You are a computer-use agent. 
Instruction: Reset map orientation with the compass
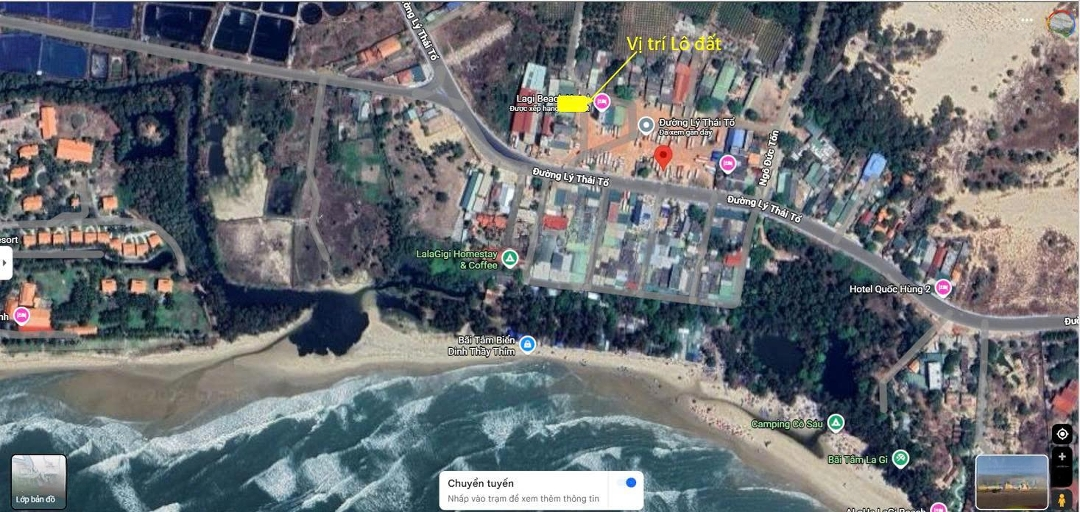[x=1061, y=22]
